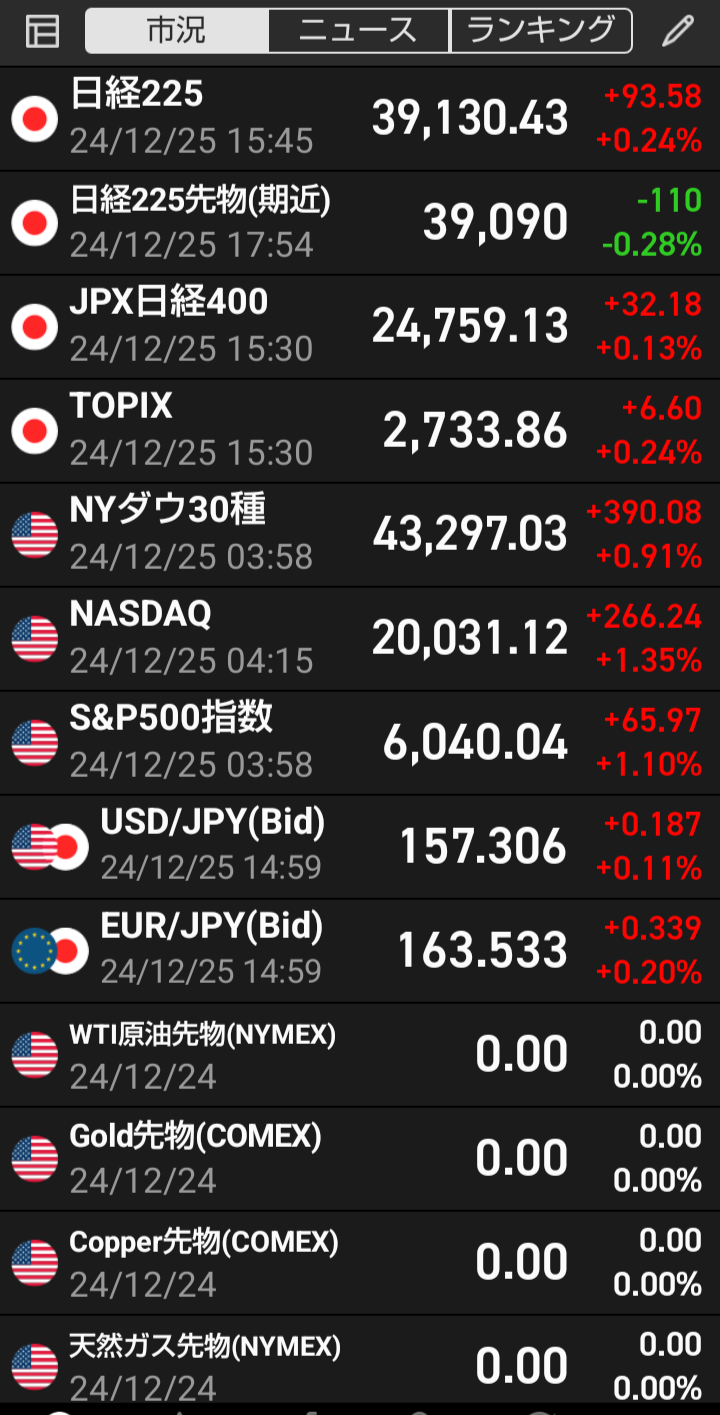Open the 日経225 index row
The height and width of the screenshot is (1415, 720).
(x=360, y=118)
